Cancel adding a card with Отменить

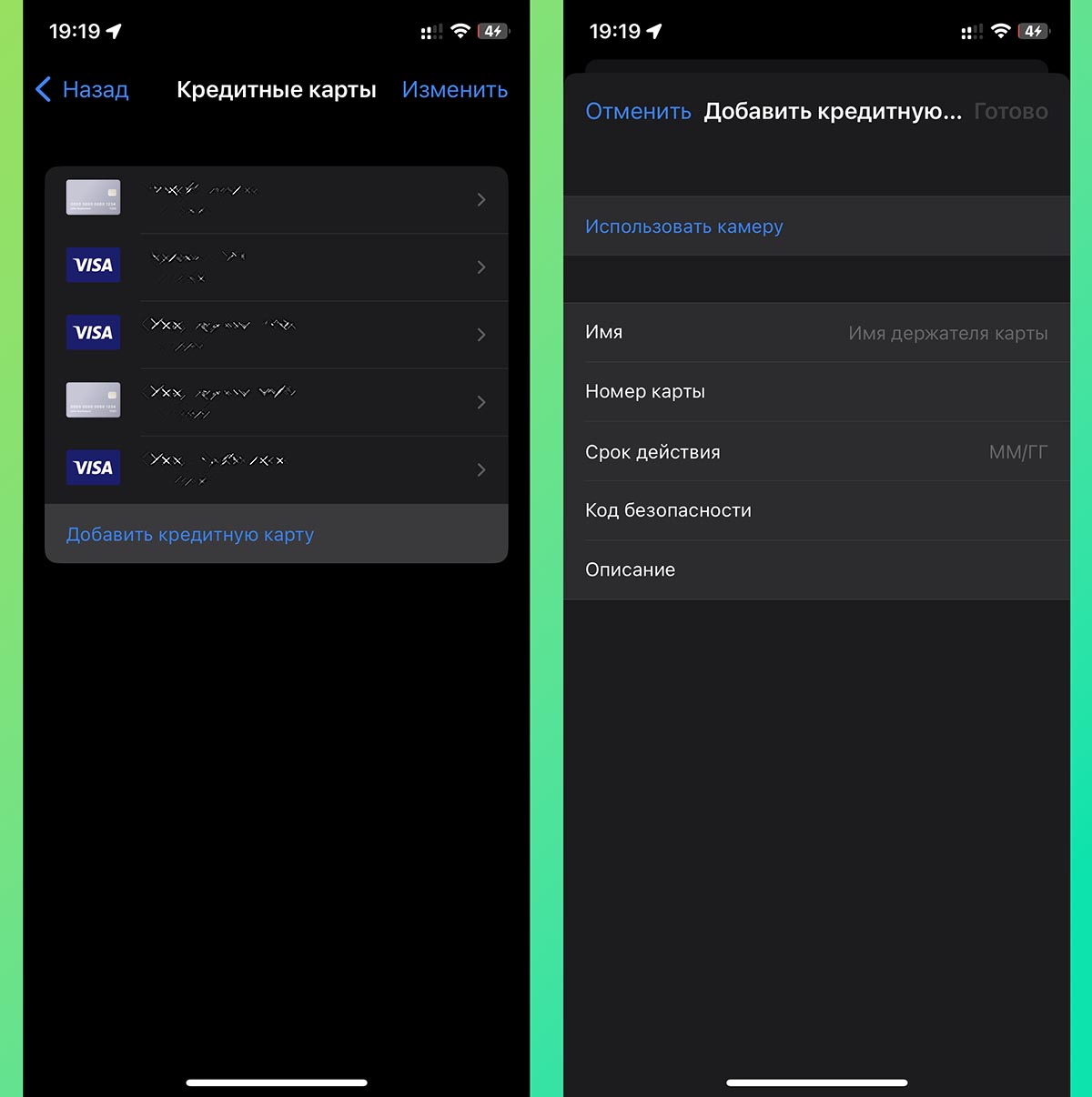pos(638,112)
